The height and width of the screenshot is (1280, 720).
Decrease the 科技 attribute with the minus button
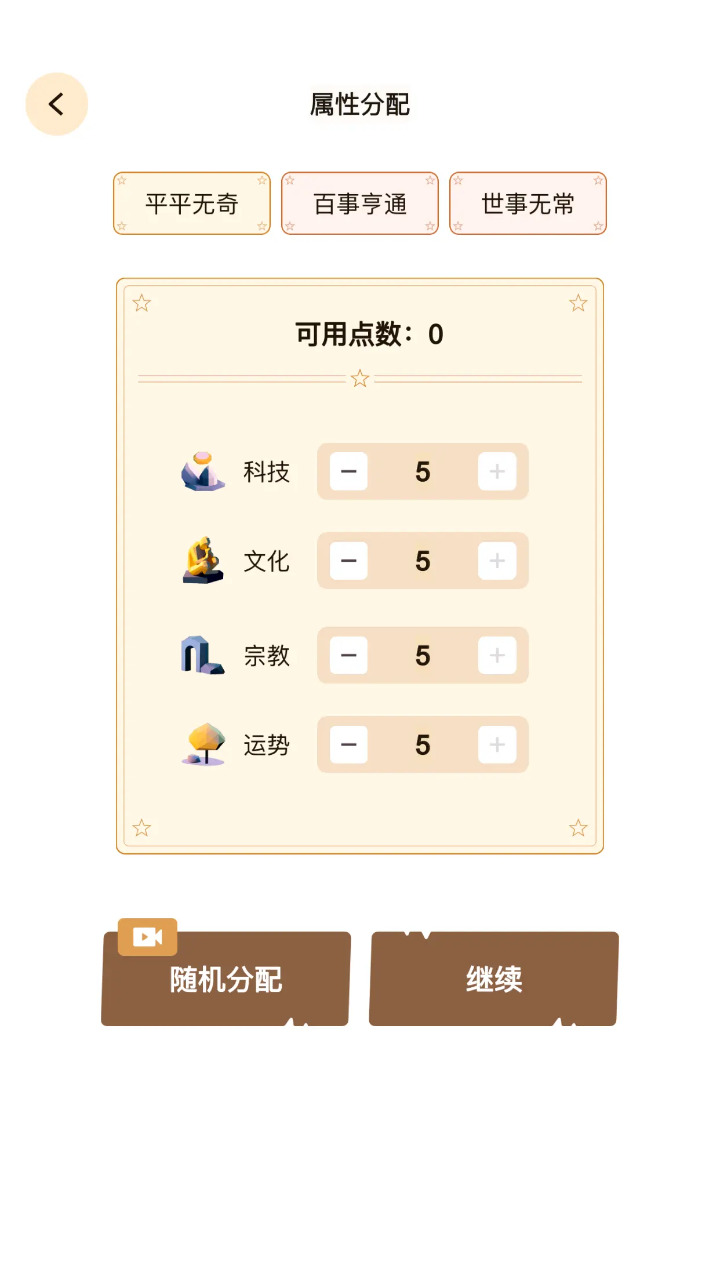point(347,472)
